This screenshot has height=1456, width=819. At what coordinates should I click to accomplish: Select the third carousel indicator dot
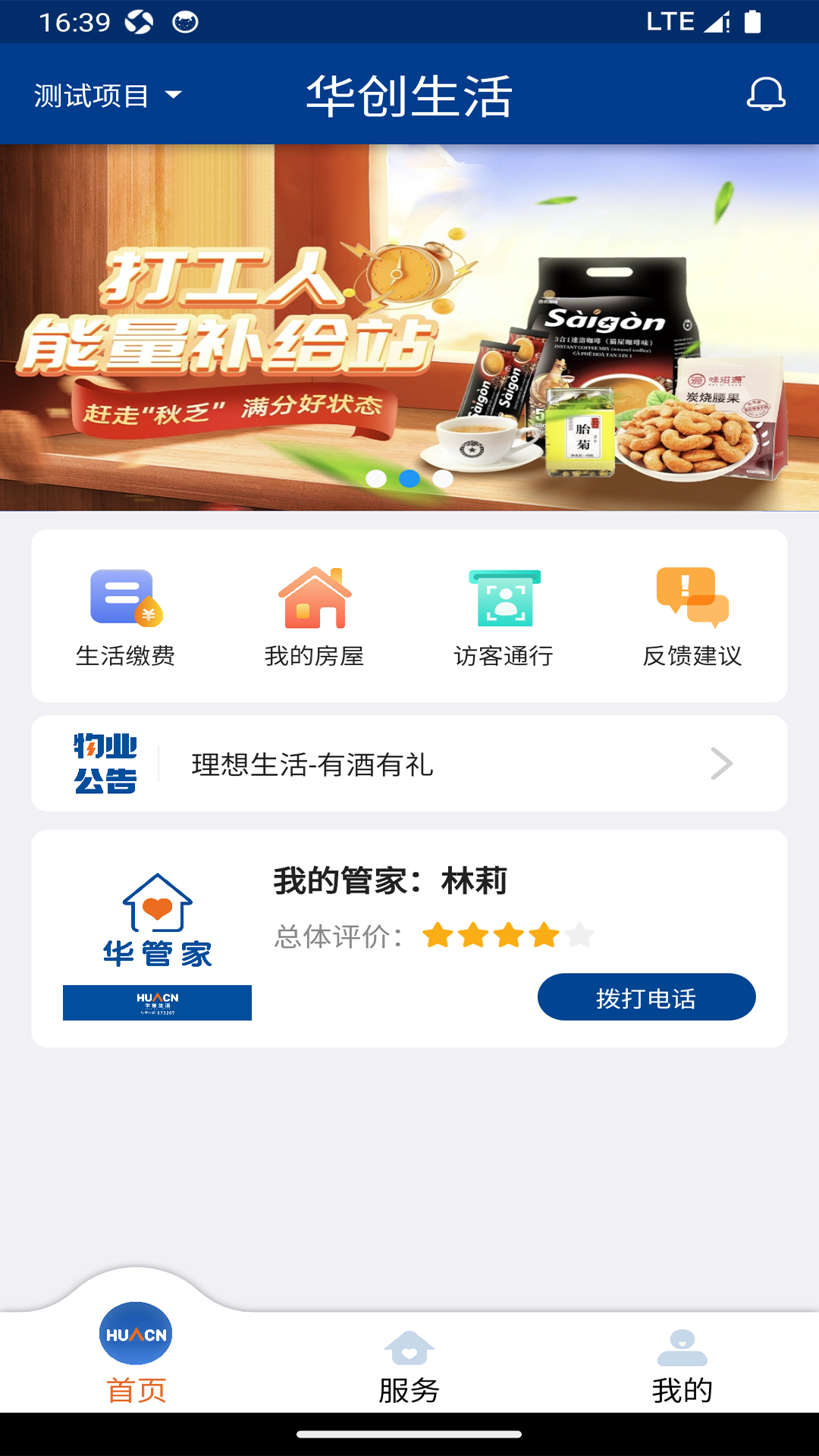(442, 478)
